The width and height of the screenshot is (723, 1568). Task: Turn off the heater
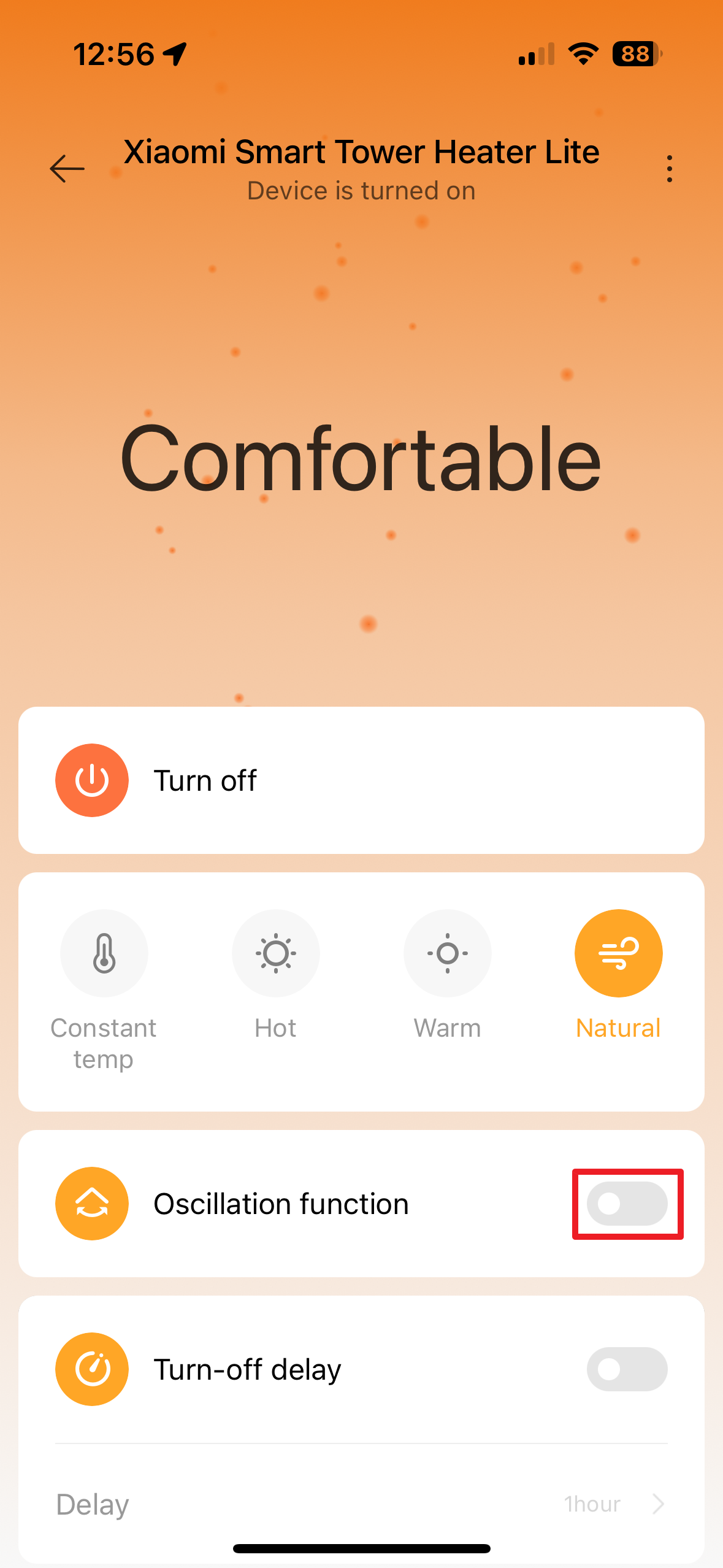[x=92, y=780]
